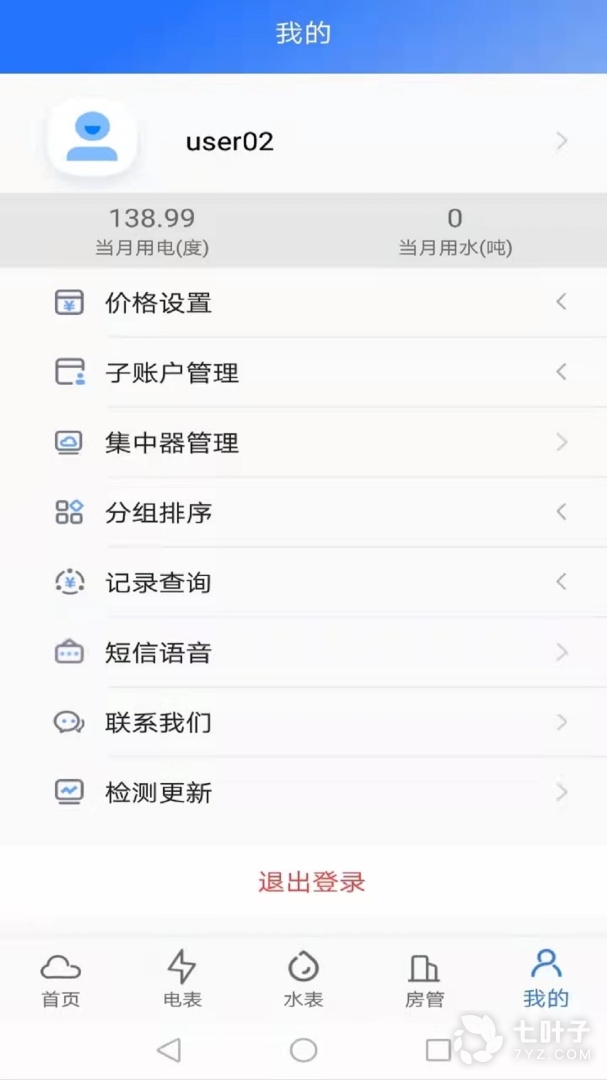Open the user02 profile row
This screenshot has width=607, height=1080.
303,141
